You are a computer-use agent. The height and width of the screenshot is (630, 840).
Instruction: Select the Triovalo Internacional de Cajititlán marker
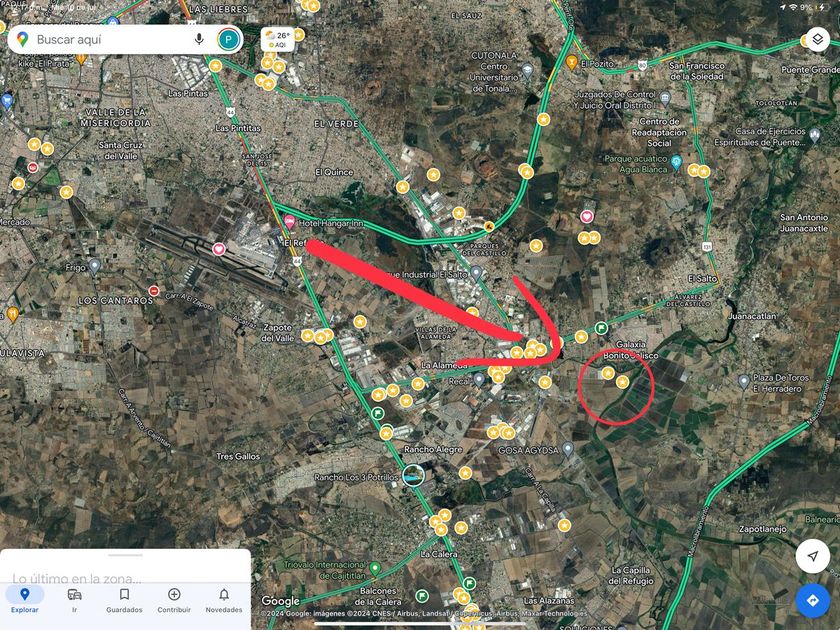[x=375, y=568]
